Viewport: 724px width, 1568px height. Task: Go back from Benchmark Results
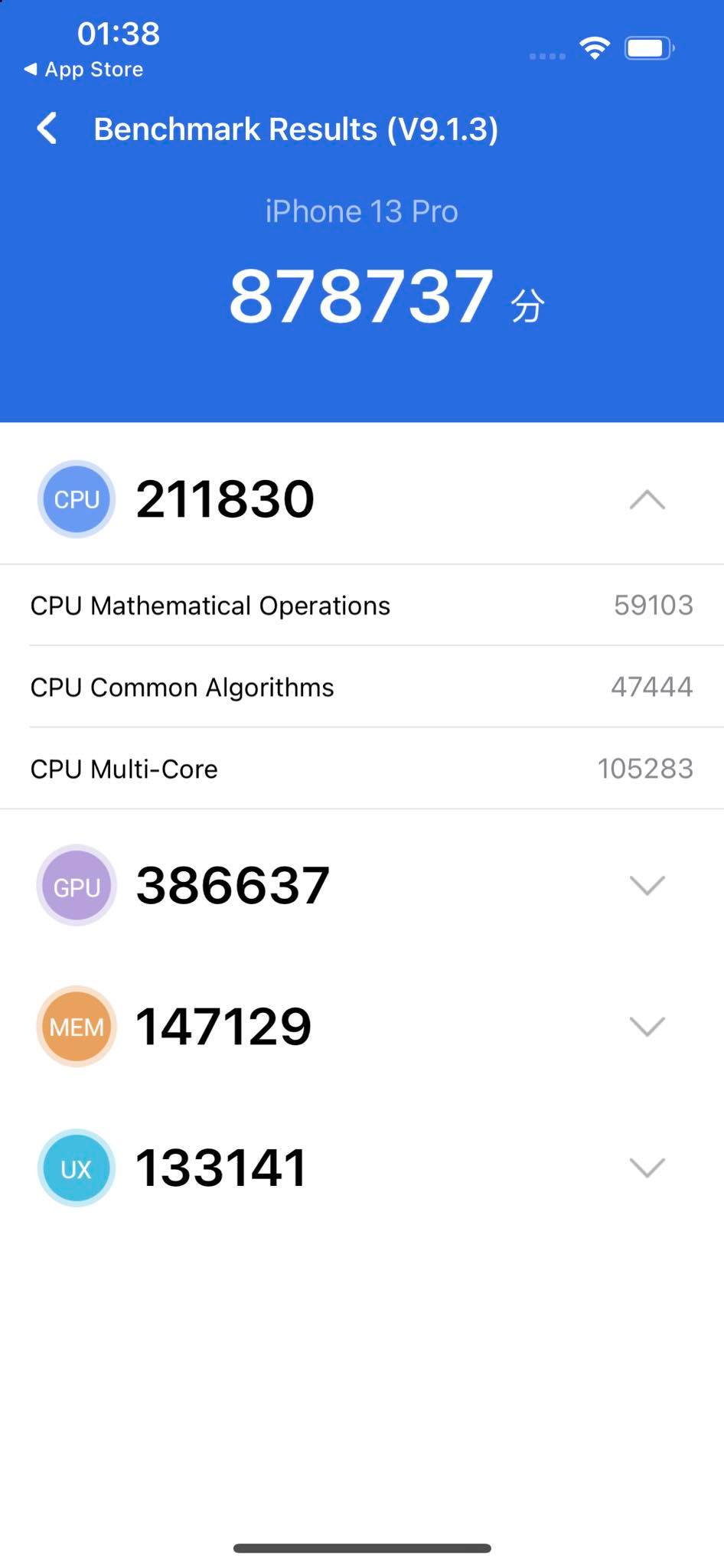[47, 129]
